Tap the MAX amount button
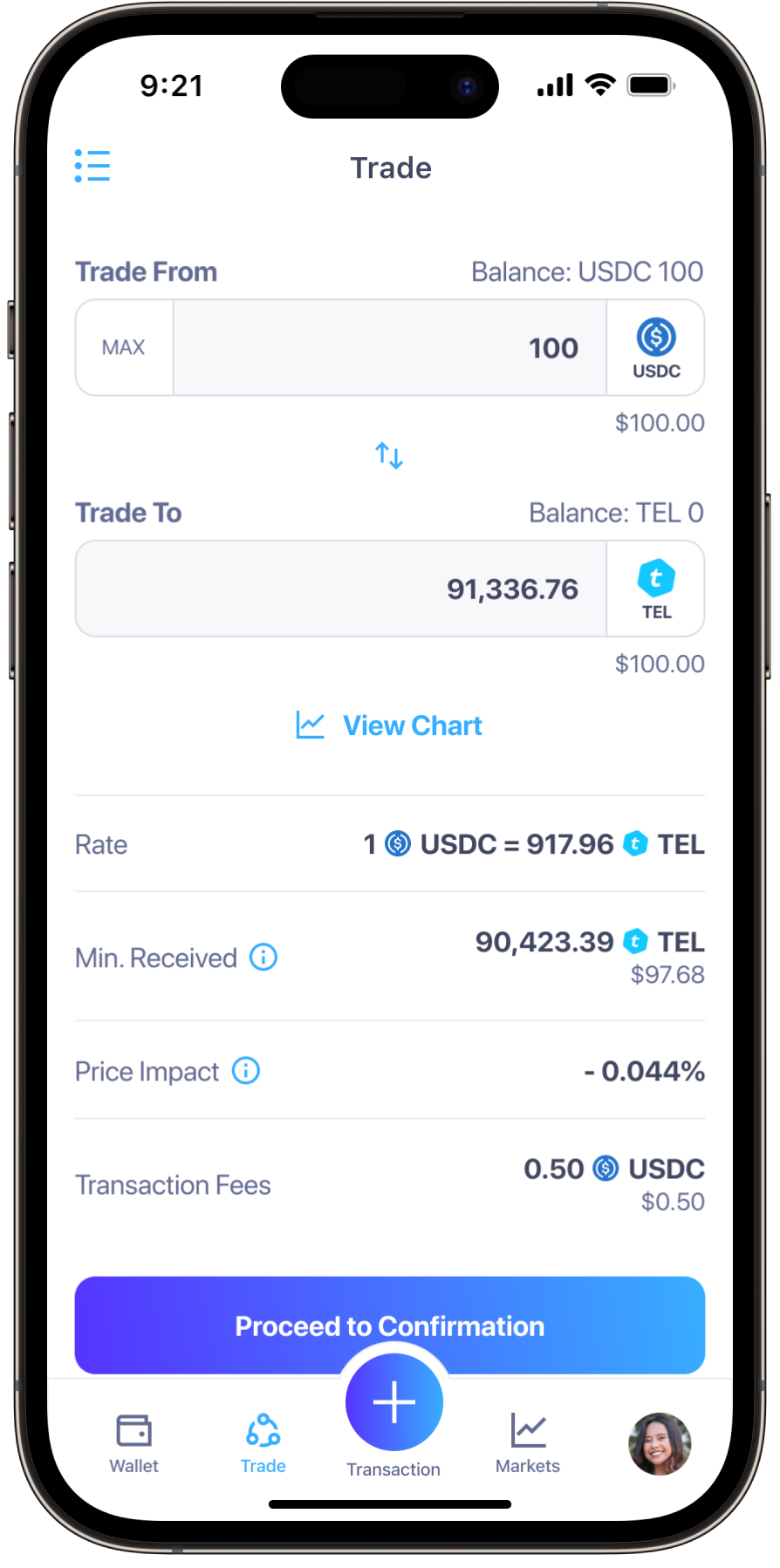Screen dimensions: 780x1568 coord(124,348)
